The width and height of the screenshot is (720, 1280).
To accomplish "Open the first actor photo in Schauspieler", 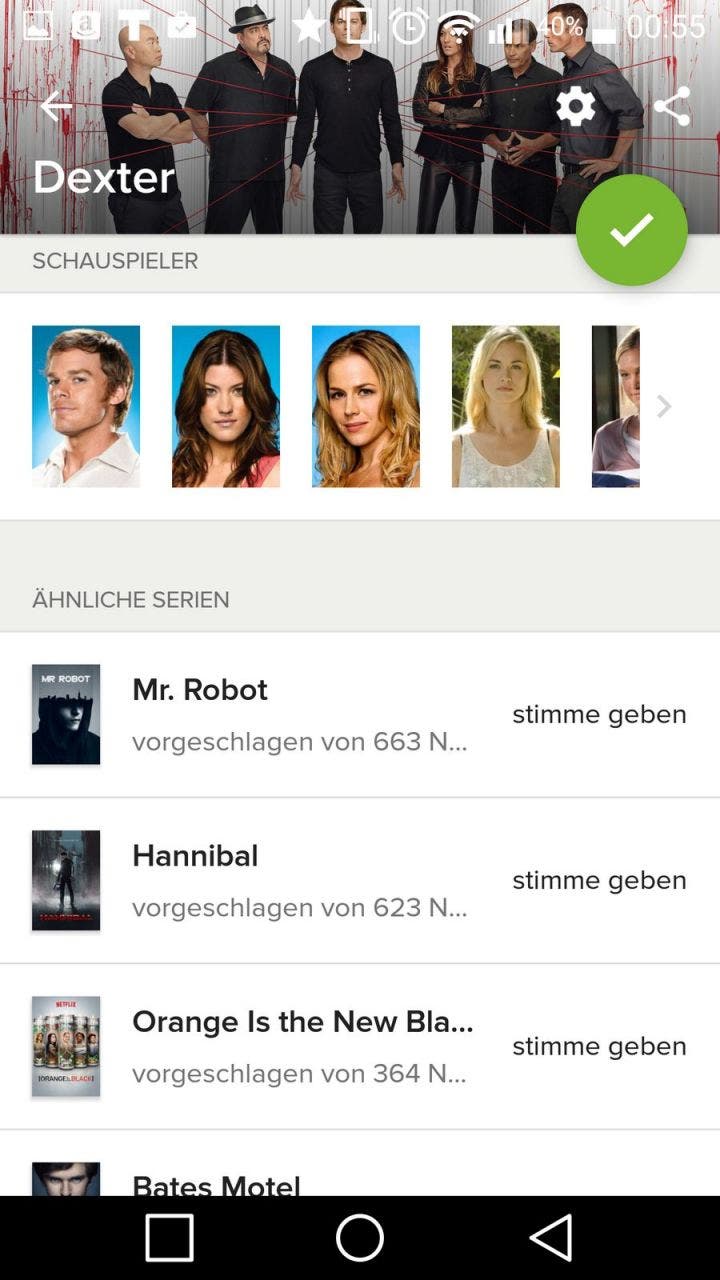I will 86,406.
